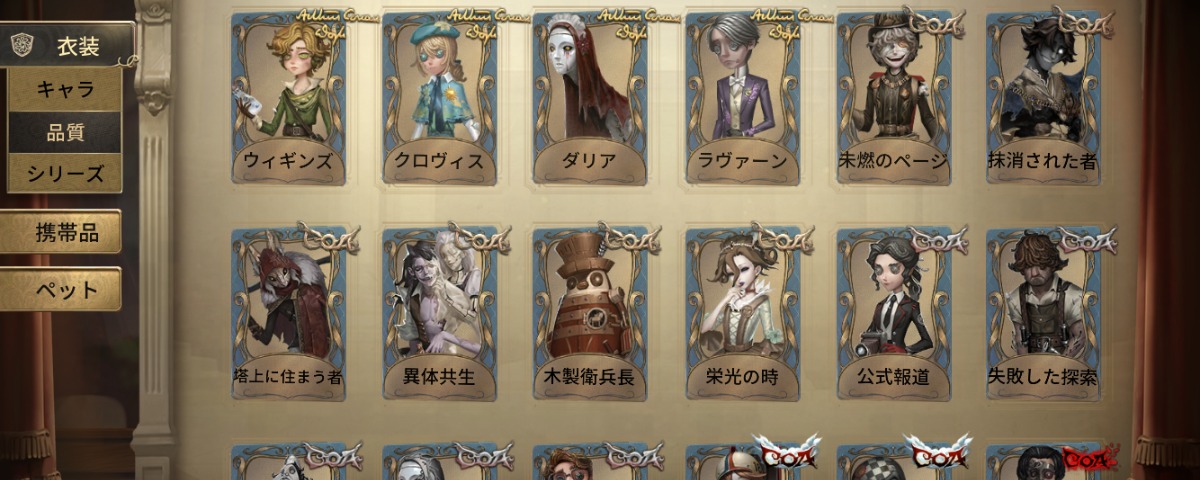The height and width of the screenshot is (480, 1200).
Task: Select the クロヴィス costume card
Action: tap(440, 98)
